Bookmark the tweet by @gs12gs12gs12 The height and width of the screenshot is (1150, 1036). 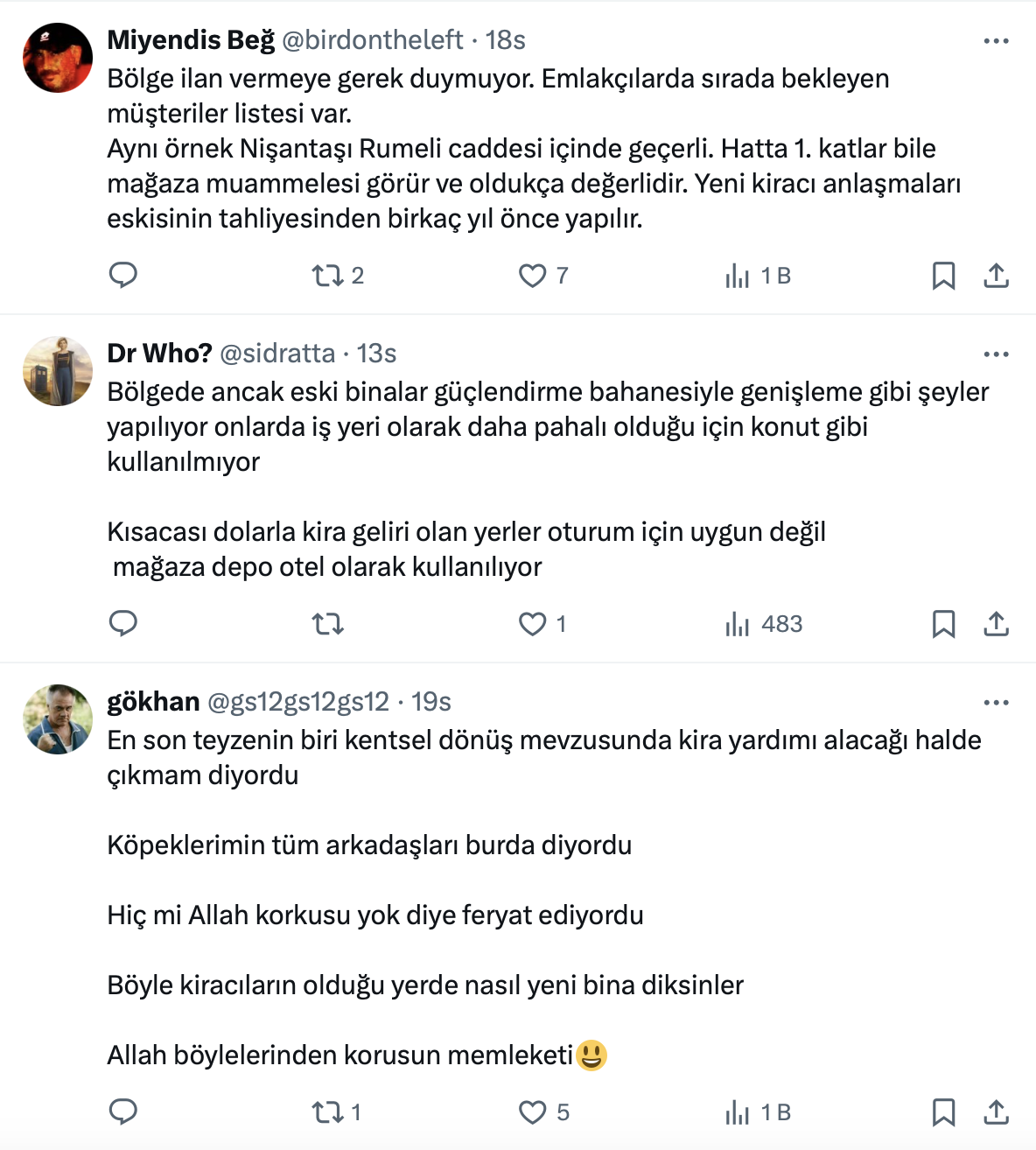click(943, 1112)
